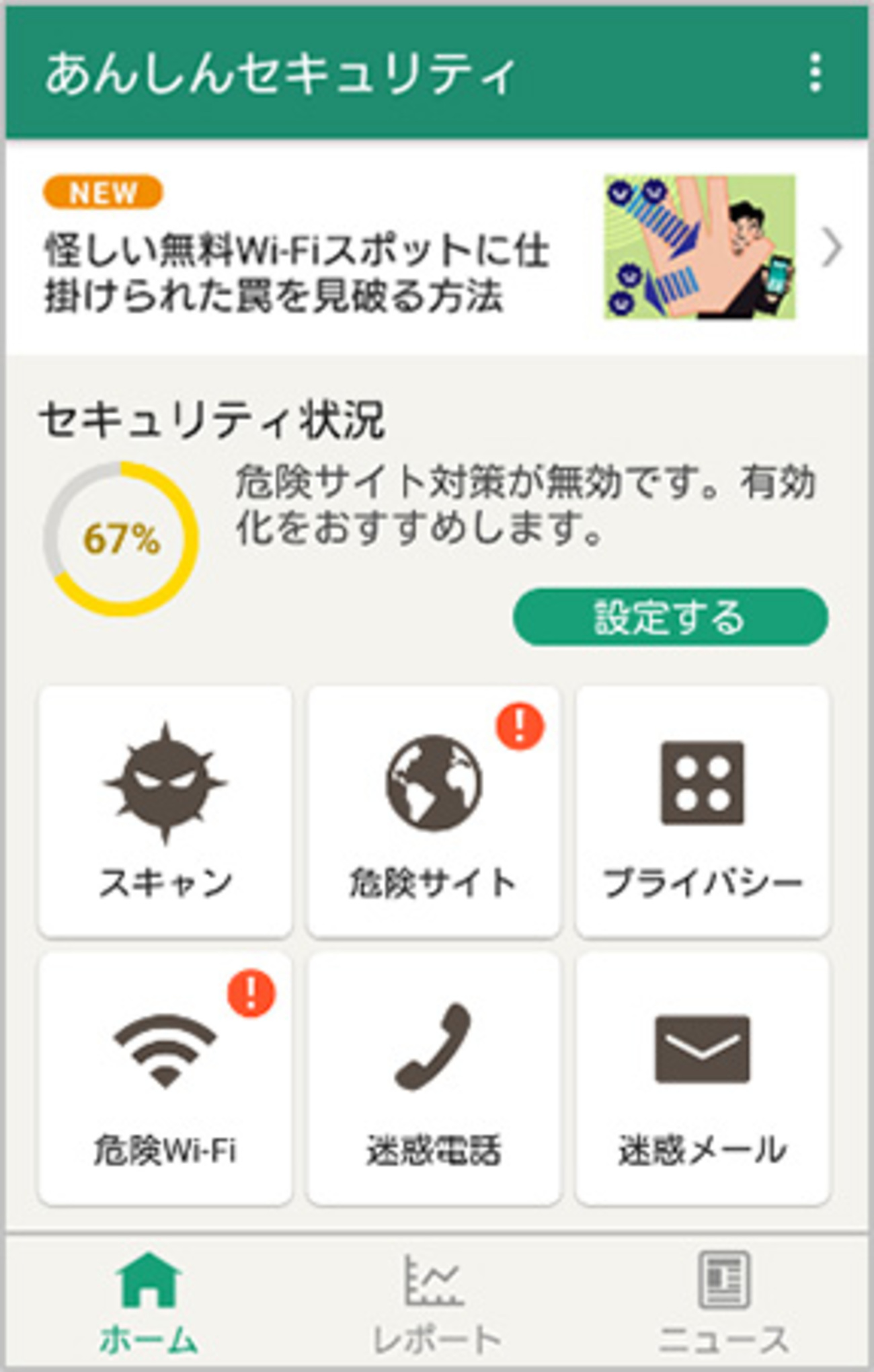The image size is (874, 1372).
Task: Open the overflow menu
Action: [815, 73]
